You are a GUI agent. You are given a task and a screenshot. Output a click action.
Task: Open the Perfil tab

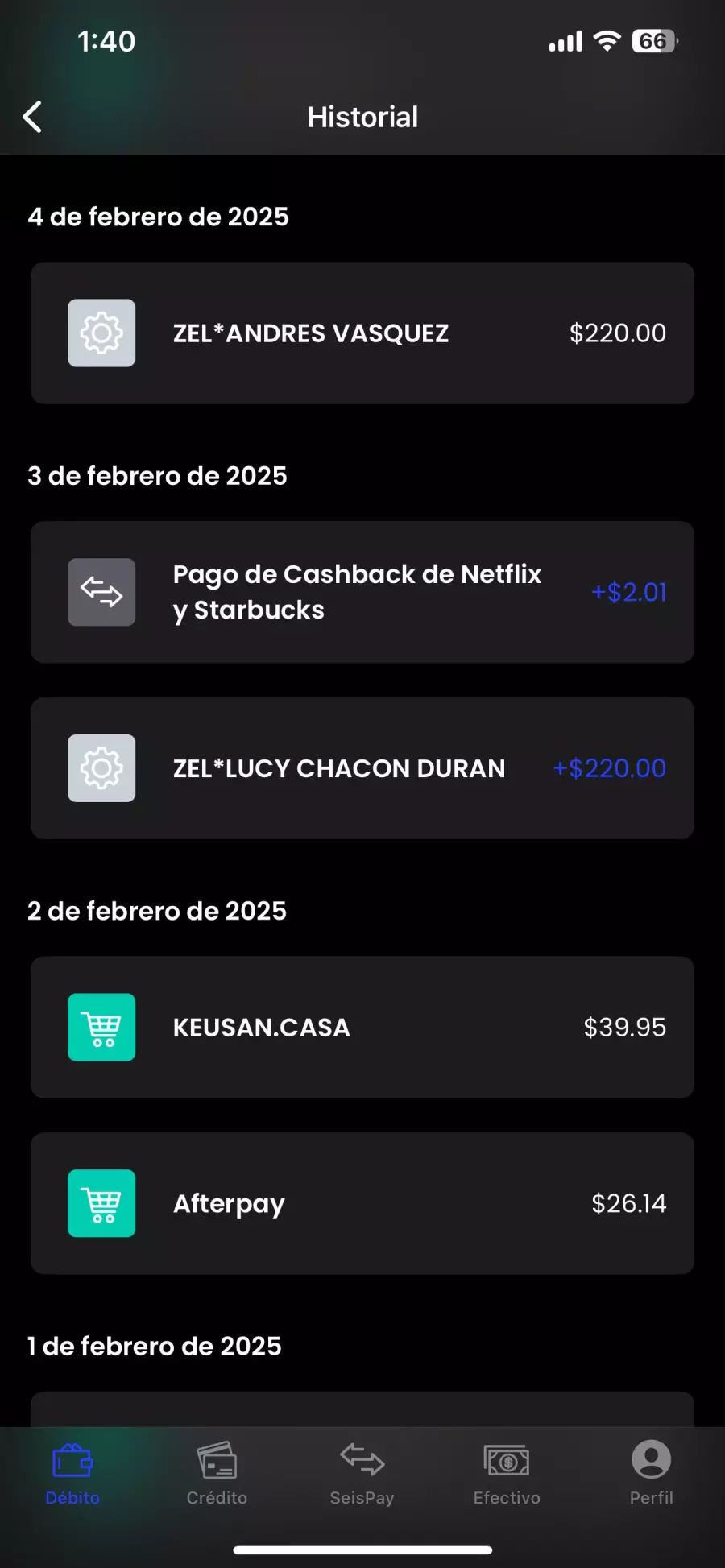click(651, 1474)
